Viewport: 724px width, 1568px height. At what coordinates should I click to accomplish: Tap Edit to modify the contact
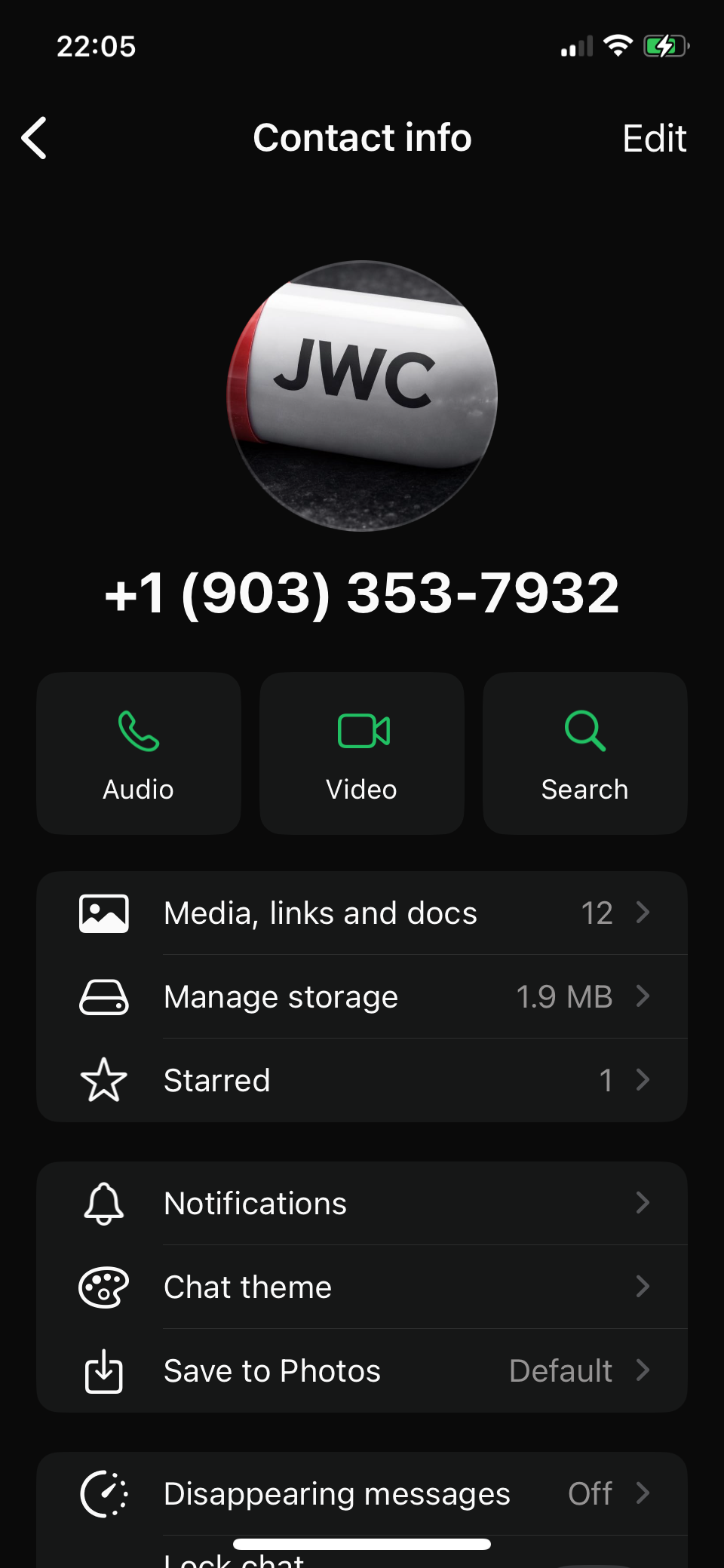tap(654, 139)
